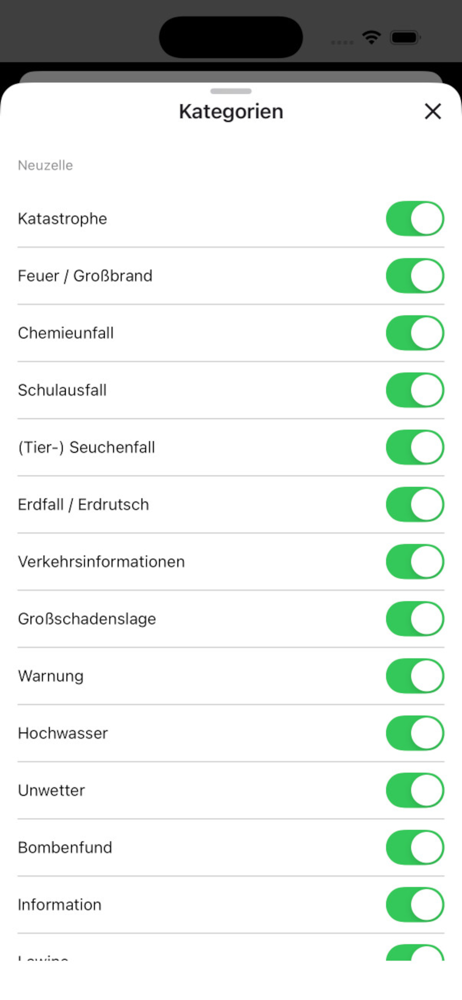Disable the Katastrophe toggle
The width and height of the screenshot is (462, 1000).
coord(415,219)
